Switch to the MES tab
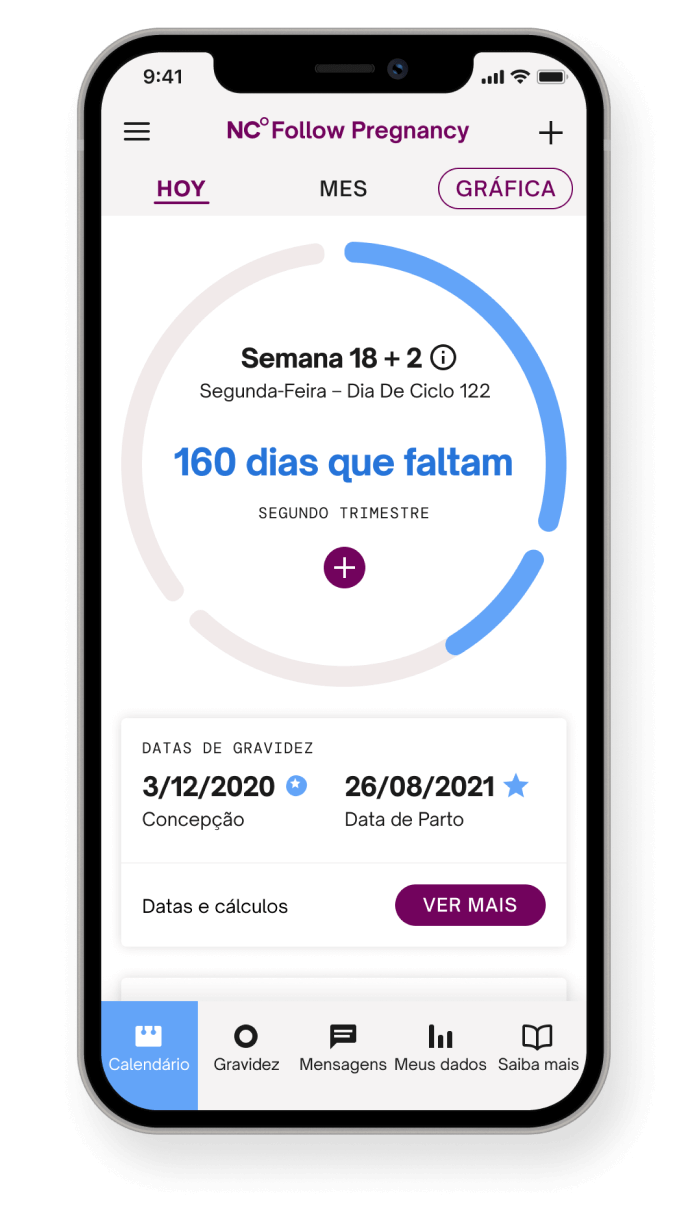The height and width of the screenshot is (1206, 686). (x=343, y=189)
